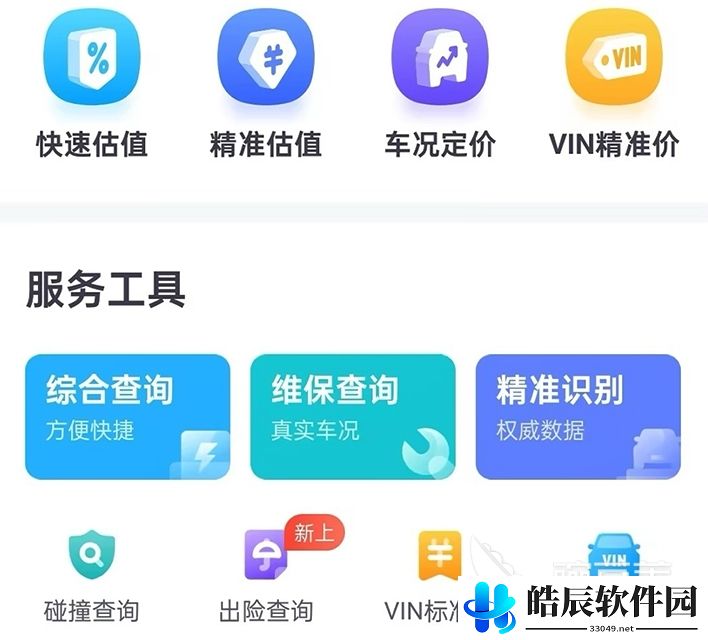This screenshot has width=708, height=640.
Task: Select the 精准估值 tool
Action: (x=266, y=62)
